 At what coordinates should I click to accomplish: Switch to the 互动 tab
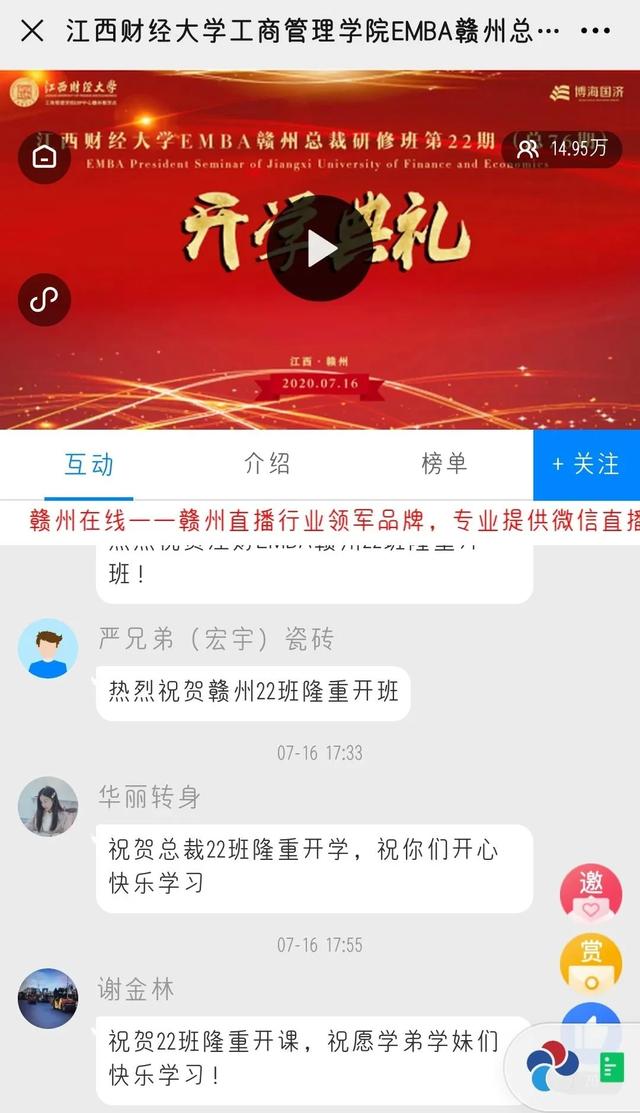89,464
